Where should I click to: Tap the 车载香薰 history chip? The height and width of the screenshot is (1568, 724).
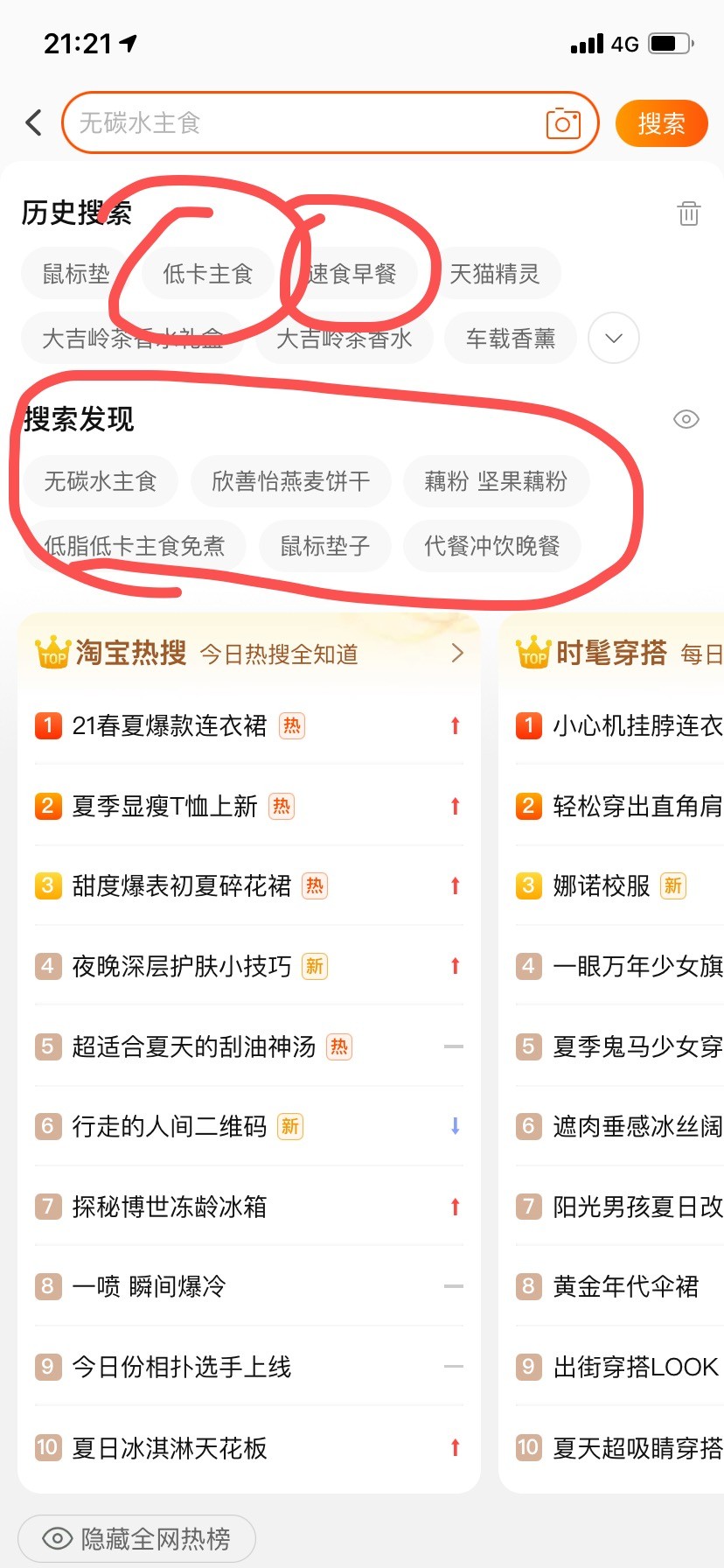coord(511,339)
